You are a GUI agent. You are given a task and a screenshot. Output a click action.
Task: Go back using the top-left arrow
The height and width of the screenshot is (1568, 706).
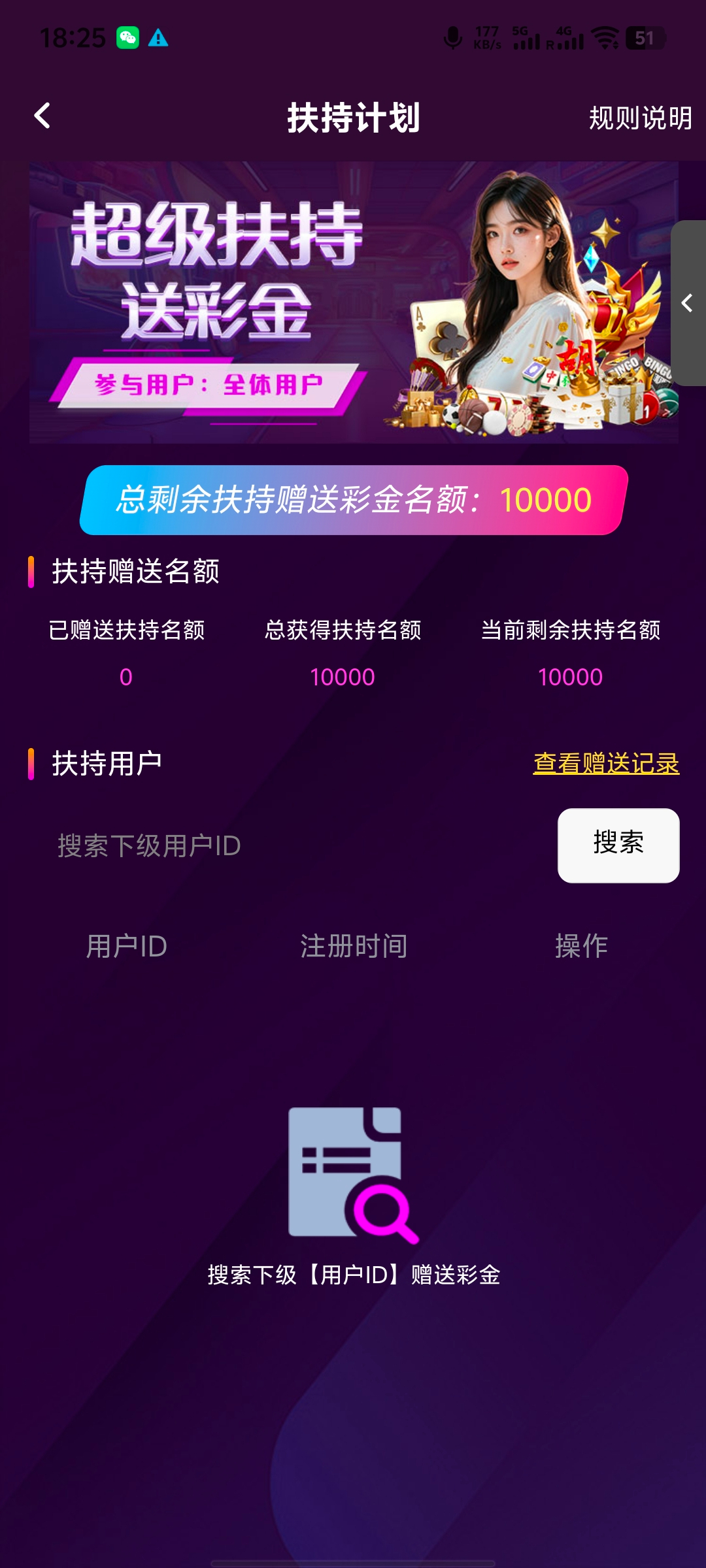pyautogui.click(x=42, y=116)
